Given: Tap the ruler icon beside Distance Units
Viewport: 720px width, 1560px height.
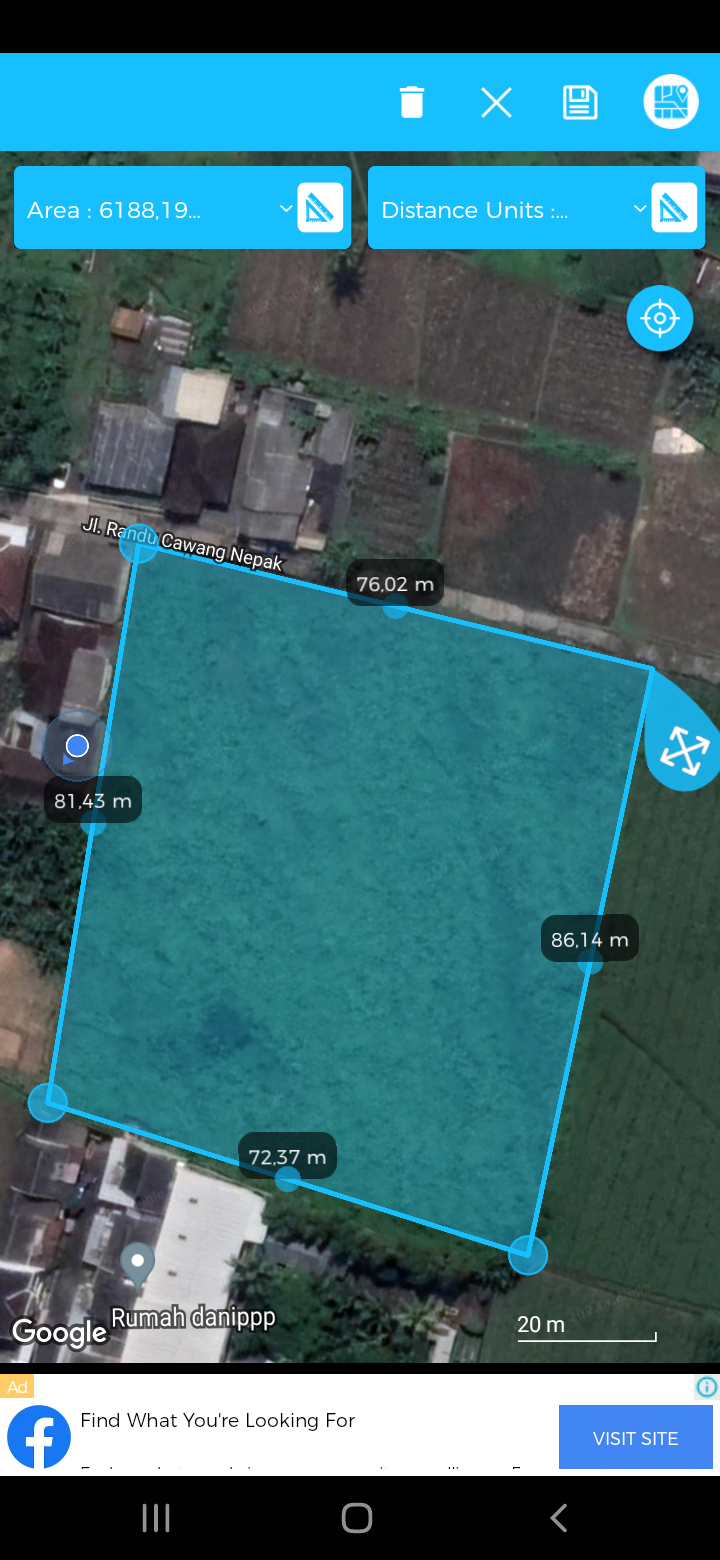Looking at the screenshot, I should [x=674, y=208].
